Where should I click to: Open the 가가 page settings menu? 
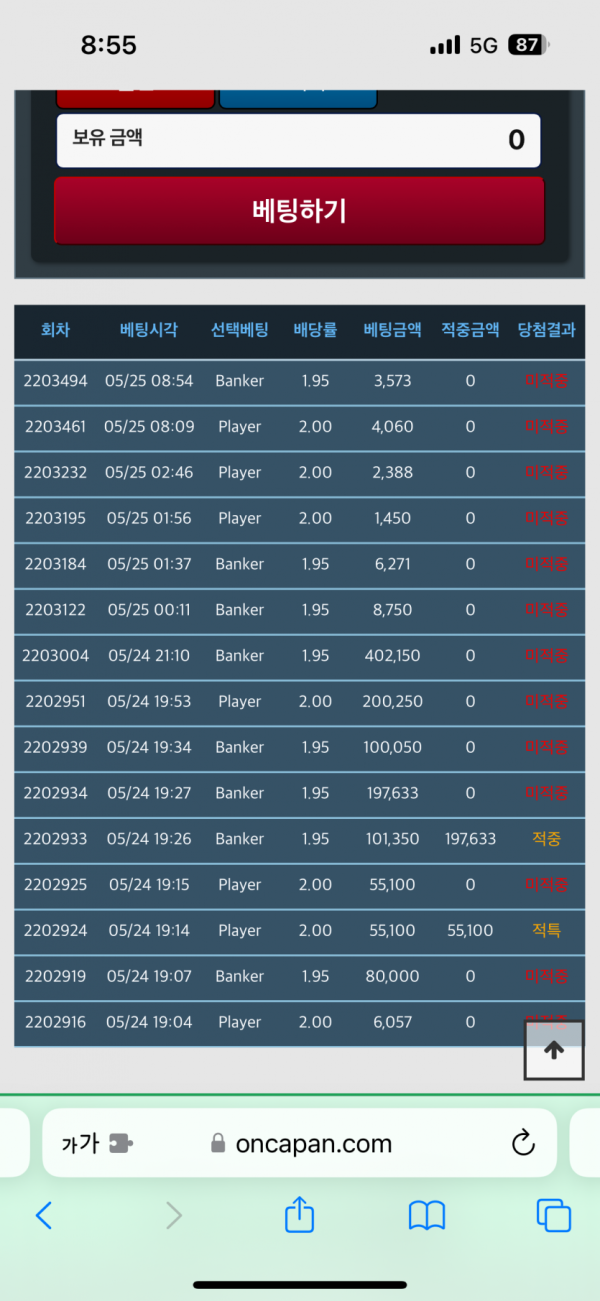click(x=97, y=1143)
